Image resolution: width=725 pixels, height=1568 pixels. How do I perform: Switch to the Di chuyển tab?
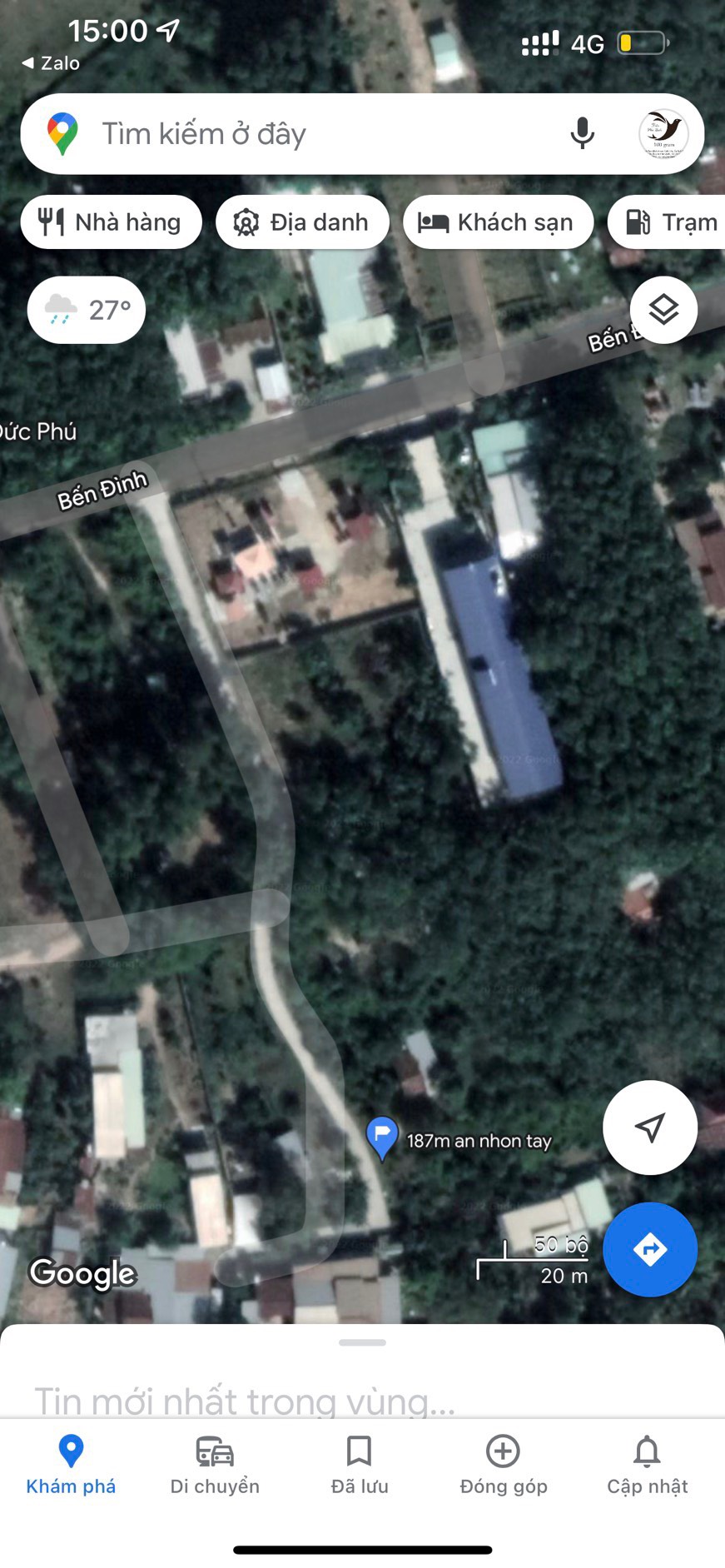(214, 1466)
